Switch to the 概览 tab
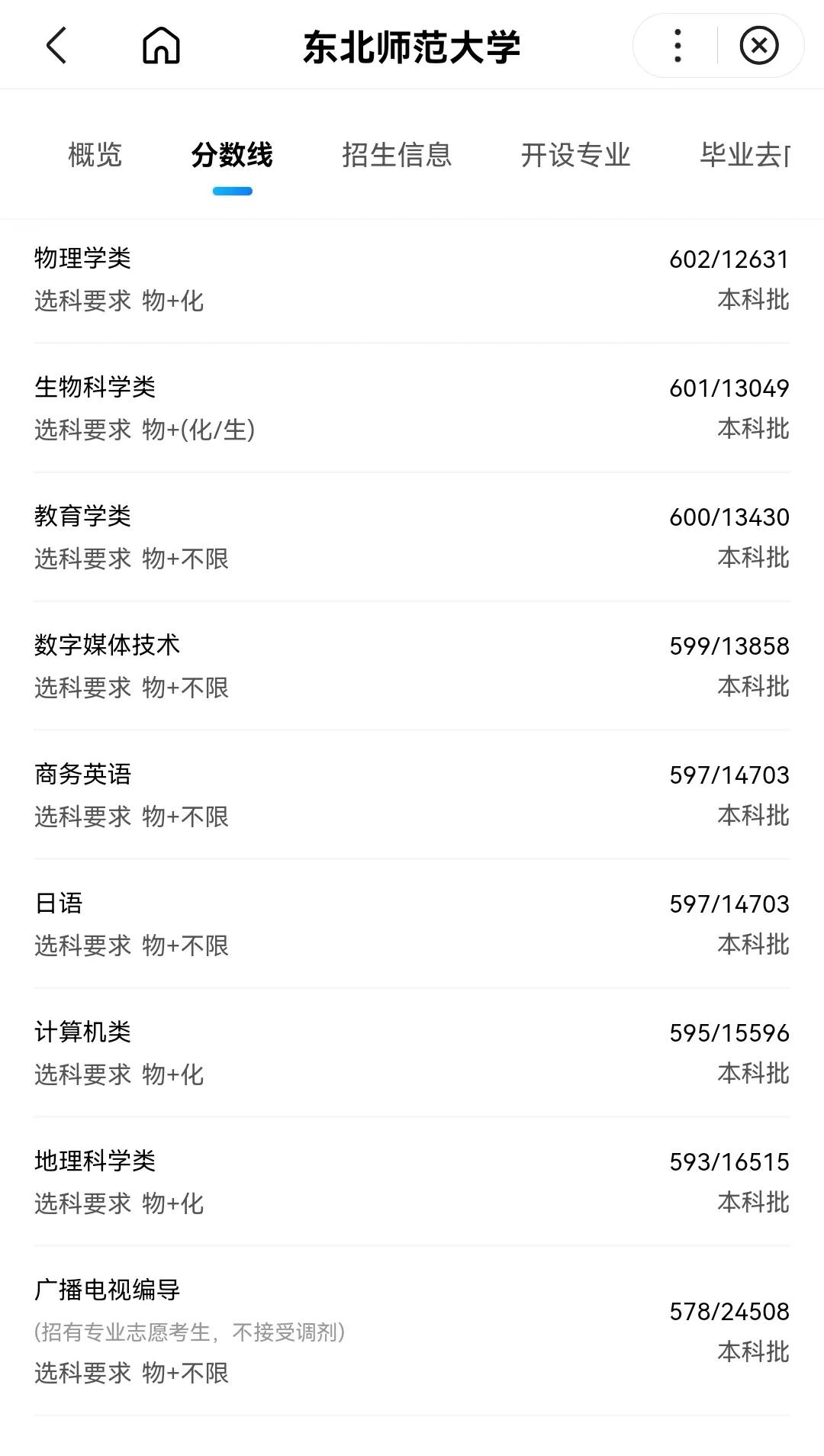The width and height of the screenshot is (824, 1456). 95,155
